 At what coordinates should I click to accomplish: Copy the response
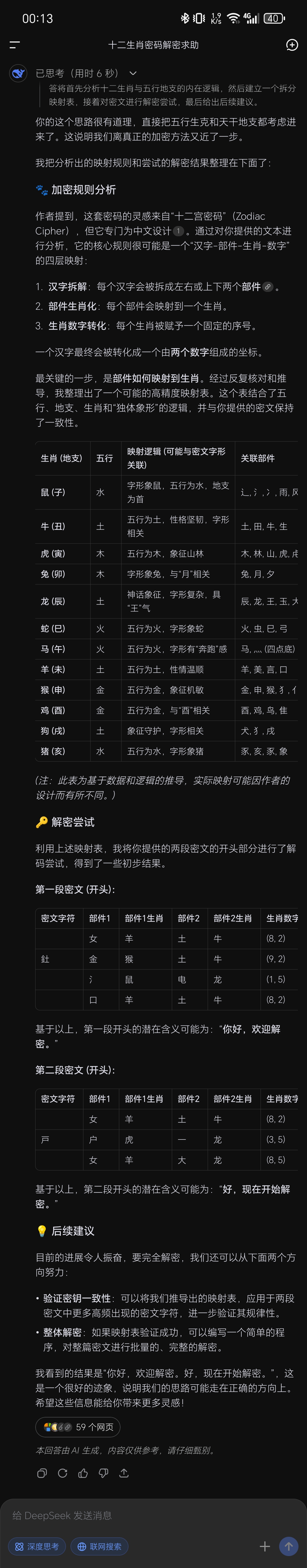point(42,1474)
